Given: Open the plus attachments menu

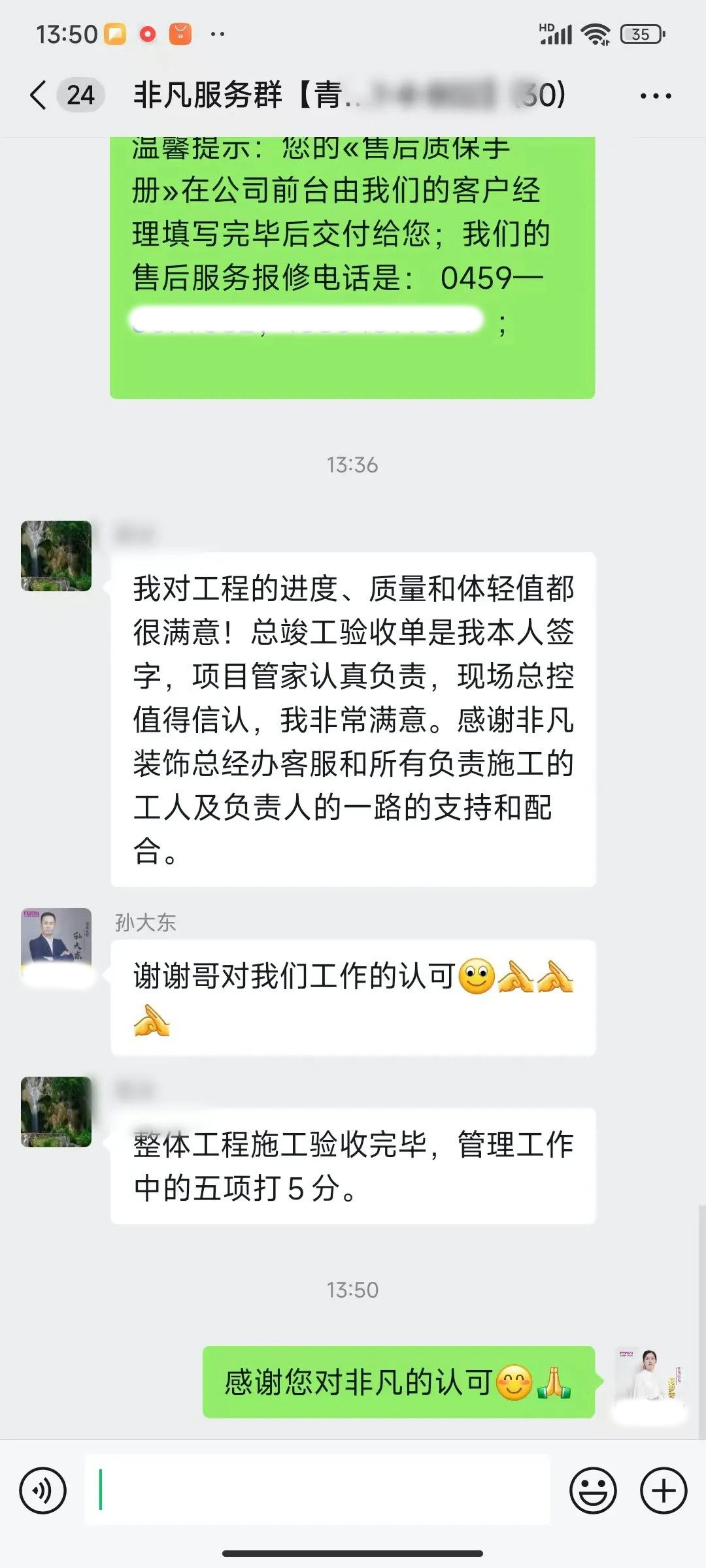Looking at the screenshot, I should pos(664,1491).
